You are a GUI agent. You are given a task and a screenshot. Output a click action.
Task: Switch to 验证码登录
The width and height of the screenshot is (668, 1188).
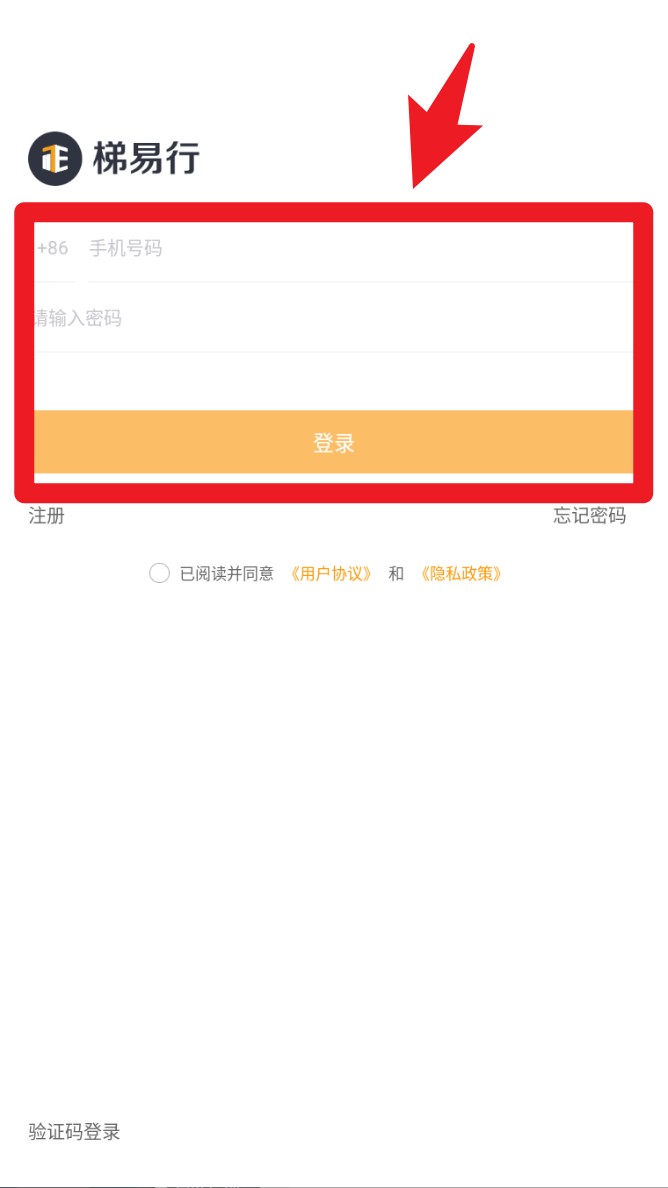click(x=75, y=1132)
